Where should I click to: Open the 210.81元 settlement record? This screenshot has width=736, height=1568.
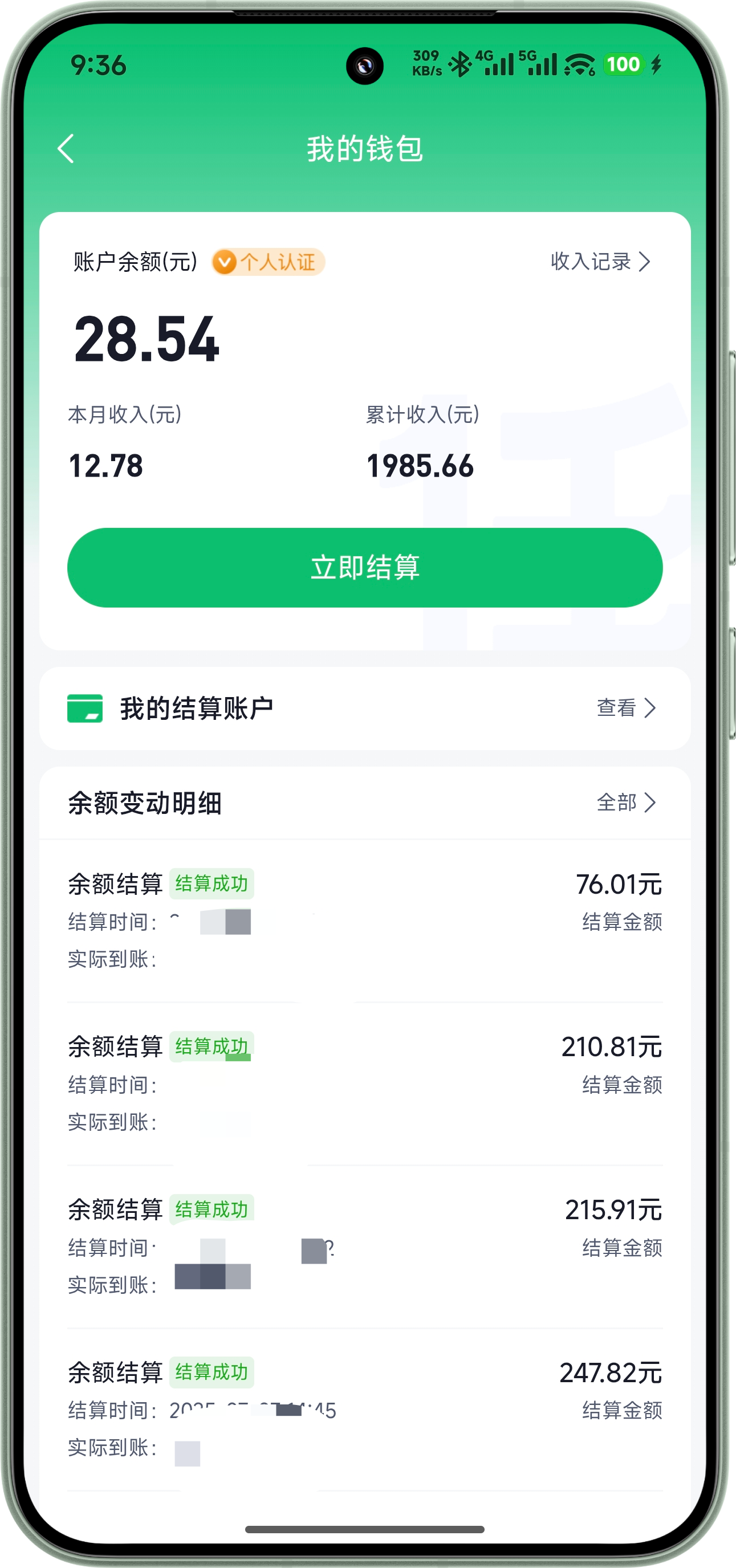coord(365,1084)
